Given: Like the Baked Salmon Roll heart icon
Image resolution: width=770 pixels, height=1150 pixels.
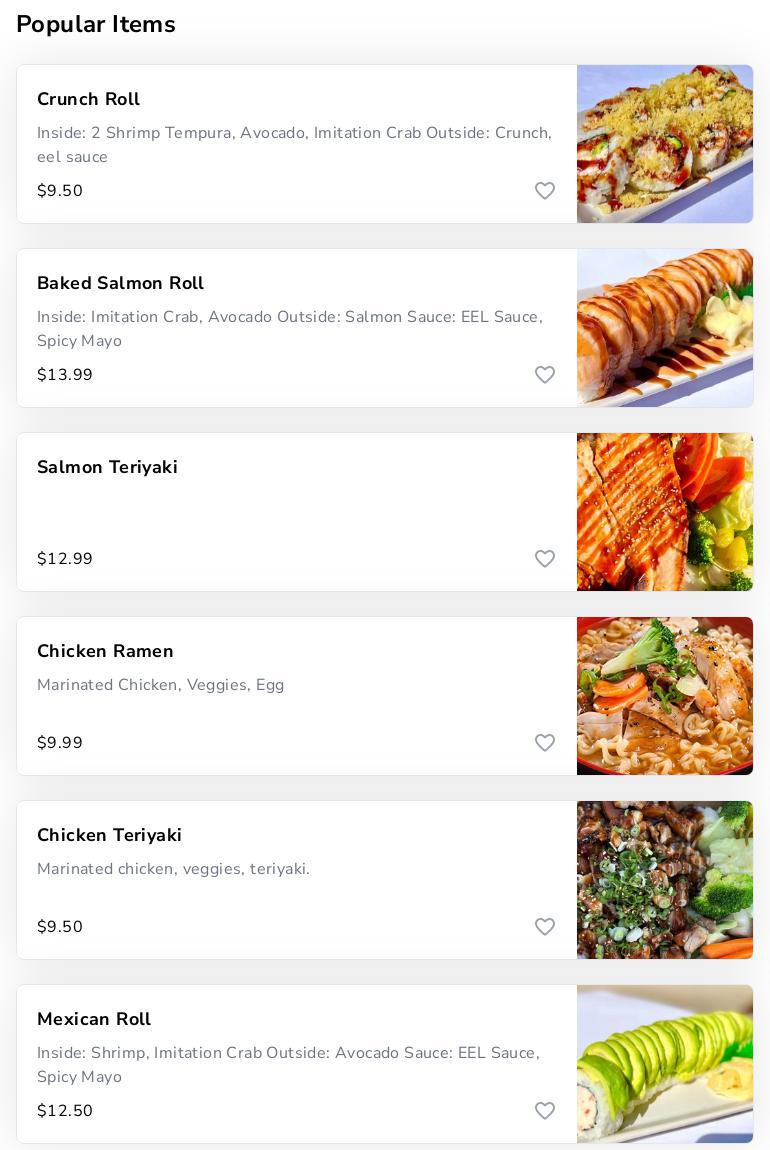Looking at the screenshot, I should [x=545, y=375].
